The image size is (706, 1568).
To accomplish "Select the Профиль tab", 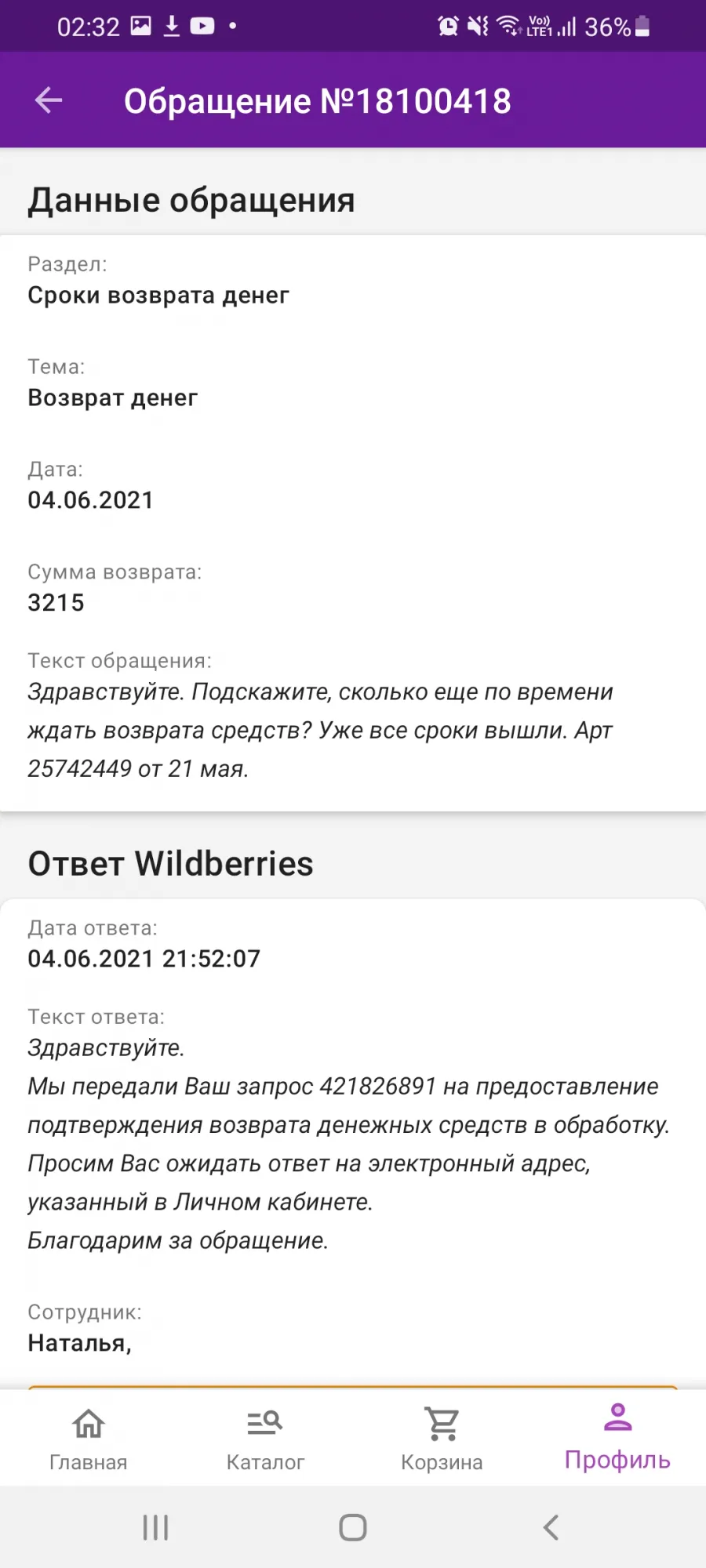I will point(617,1438).
